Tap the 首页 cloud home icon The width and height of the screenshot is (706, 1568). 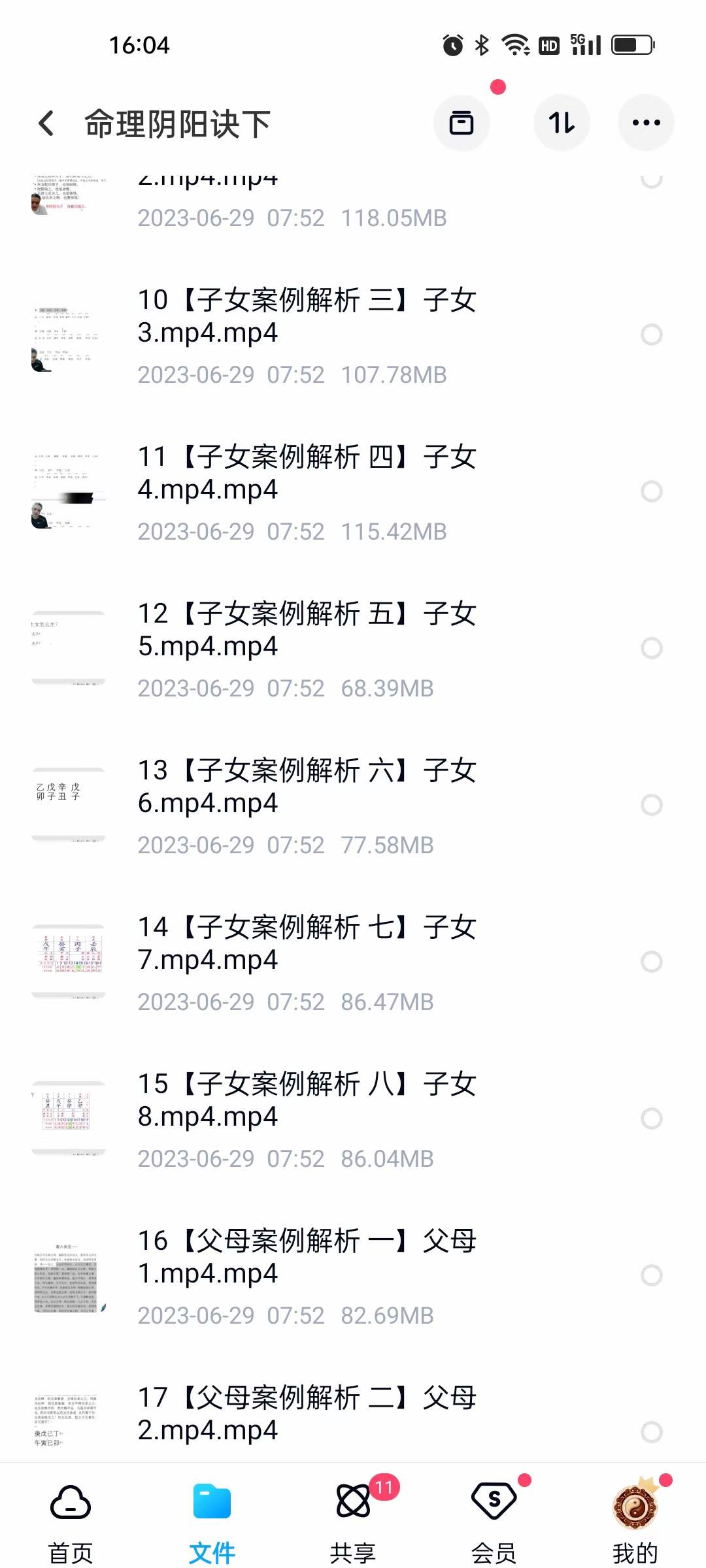(x=70, y=1501)
